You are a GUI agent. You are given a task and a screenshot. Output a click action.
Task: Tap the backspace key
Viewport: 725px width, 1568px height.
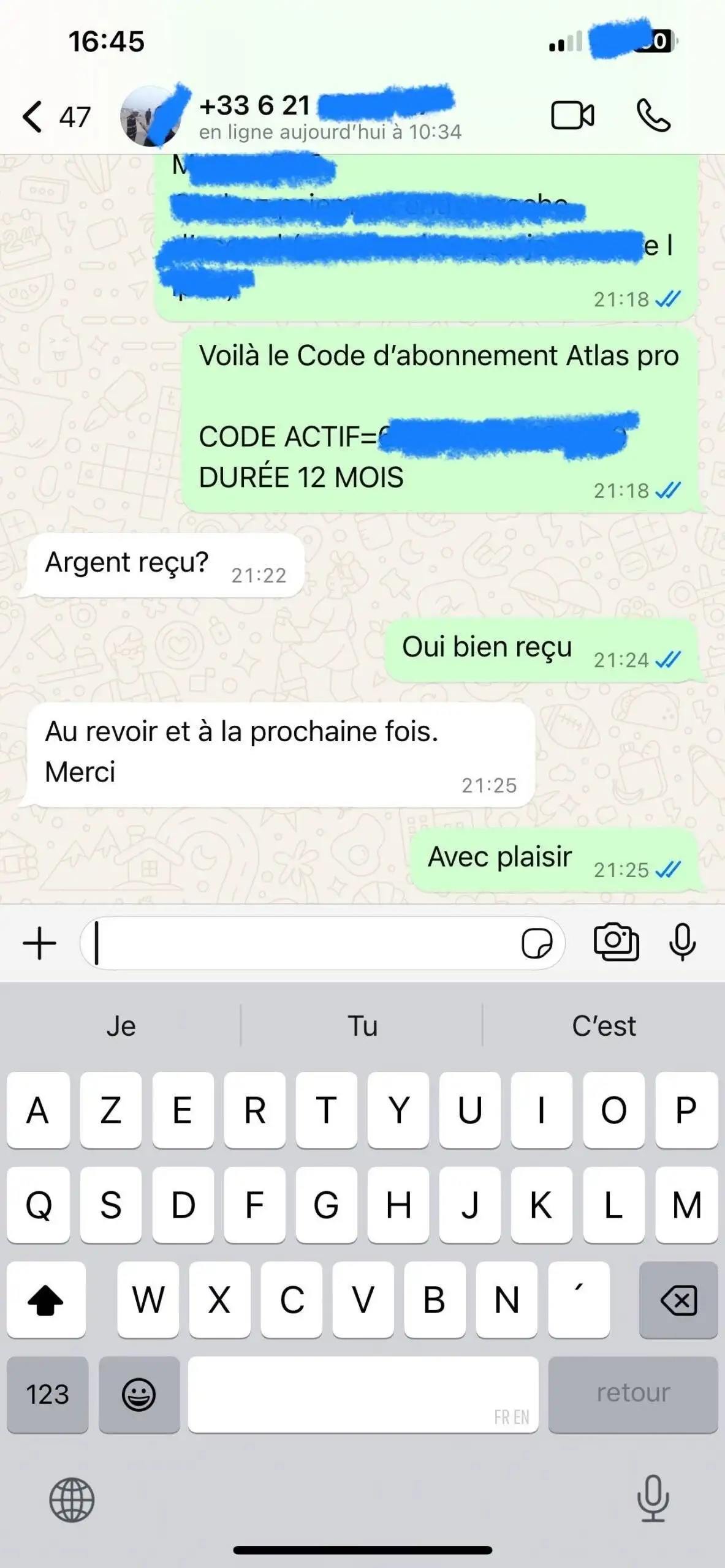point(678,1300)
